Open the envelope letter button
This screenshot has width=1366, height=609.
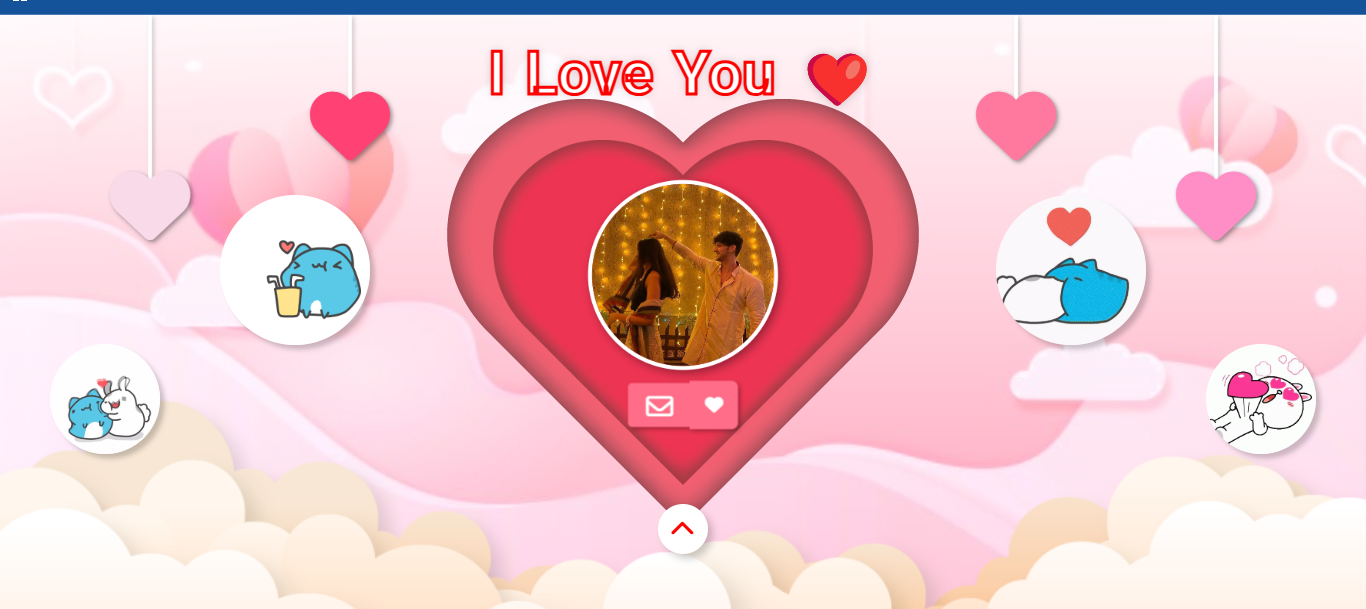(659, 406)
